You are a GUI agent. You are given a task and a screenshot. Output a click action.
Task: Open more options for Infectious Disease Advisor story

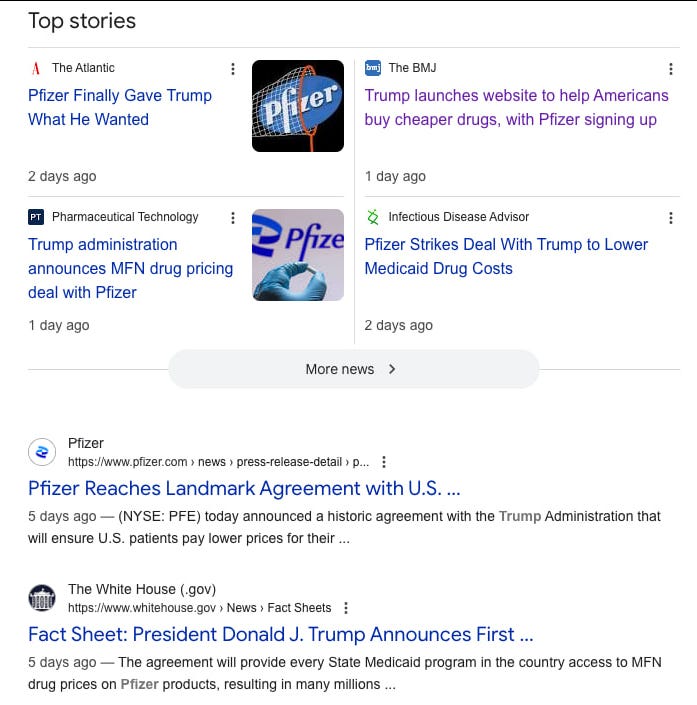click(x=671, y=218)
